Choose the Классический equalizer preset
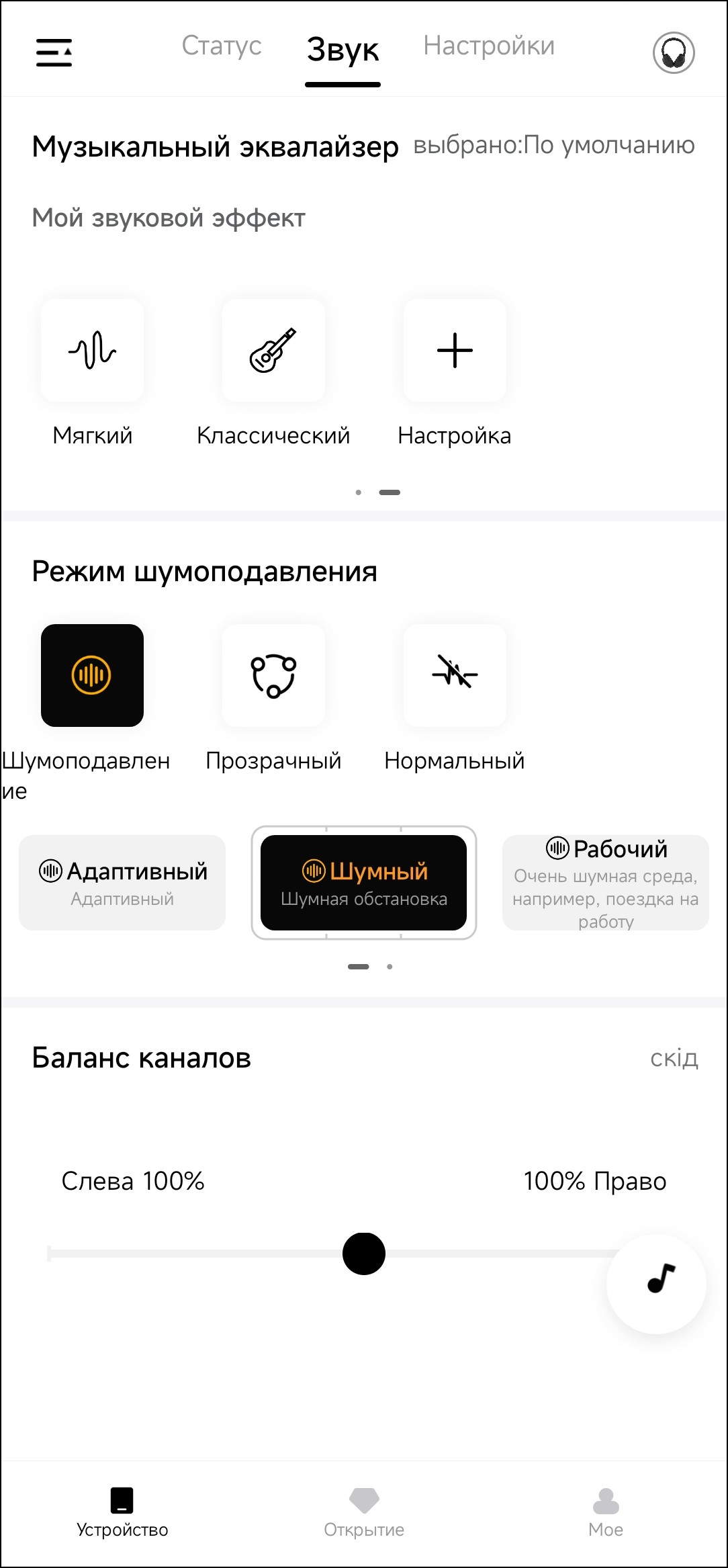Screen dimensions: 728x1568 (273, 351)
